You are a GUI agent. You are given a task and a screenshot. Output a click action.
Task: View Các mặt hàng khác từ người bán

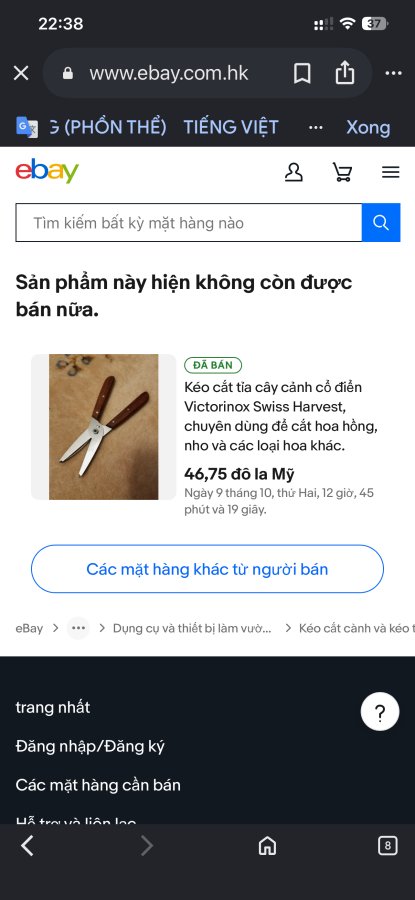[207, 569]
